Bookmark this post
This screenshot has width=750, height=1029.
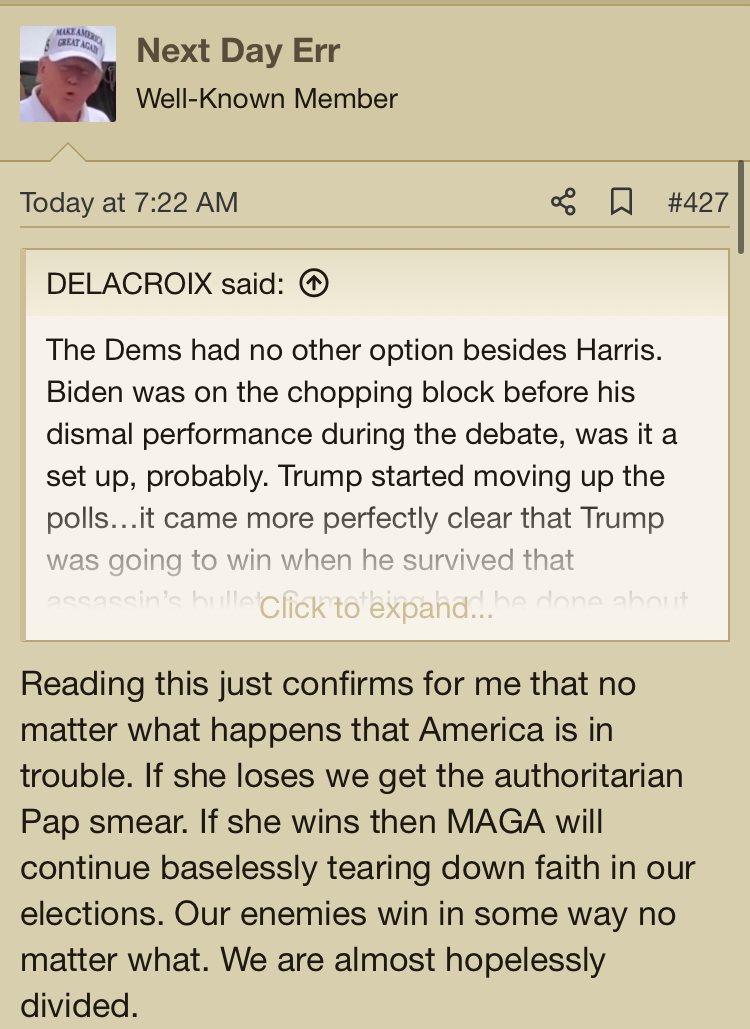621,203
